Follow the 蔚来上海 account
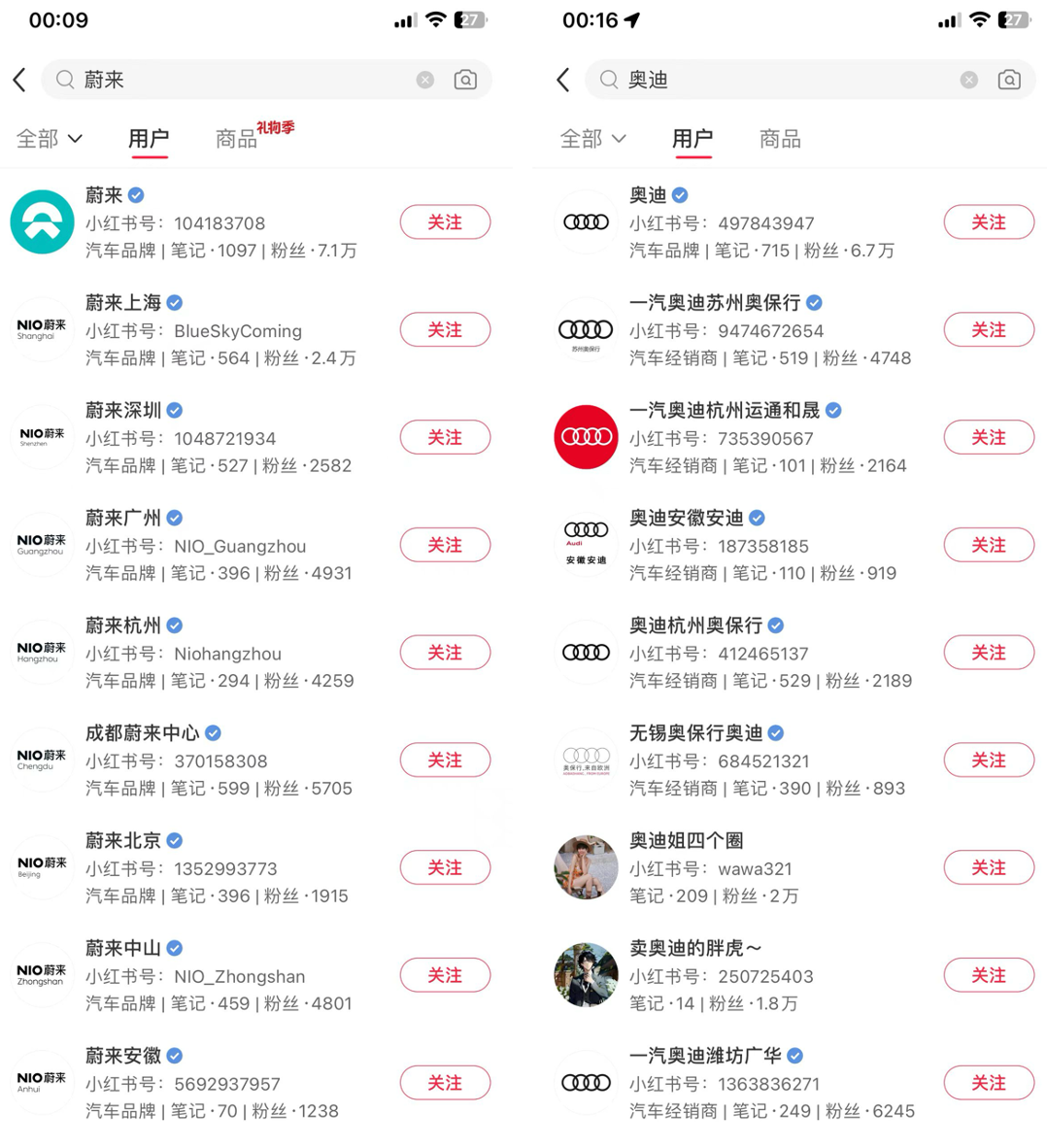1047x1148 pixels. (445, 330)
